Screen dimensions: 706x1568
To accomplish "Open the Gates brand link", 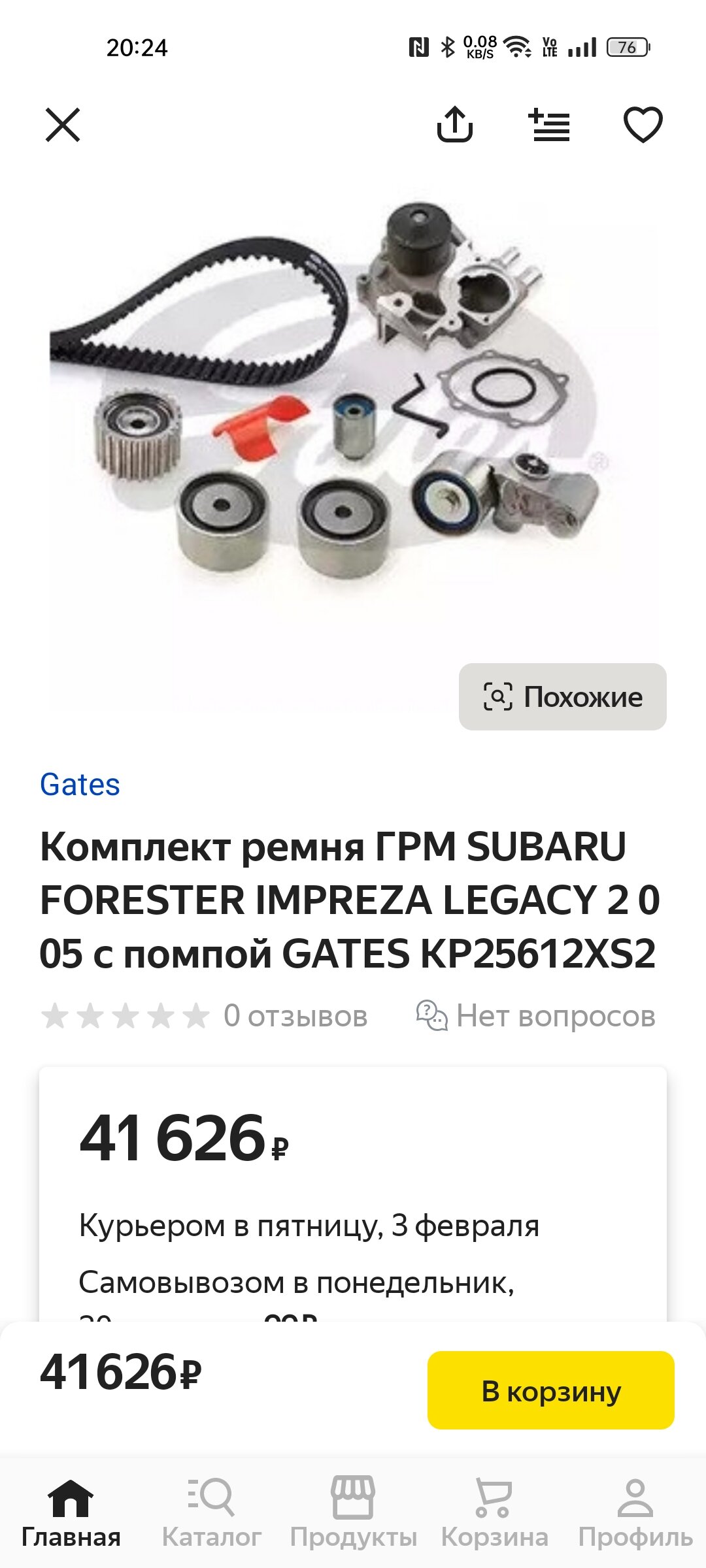I will (80, 785).
